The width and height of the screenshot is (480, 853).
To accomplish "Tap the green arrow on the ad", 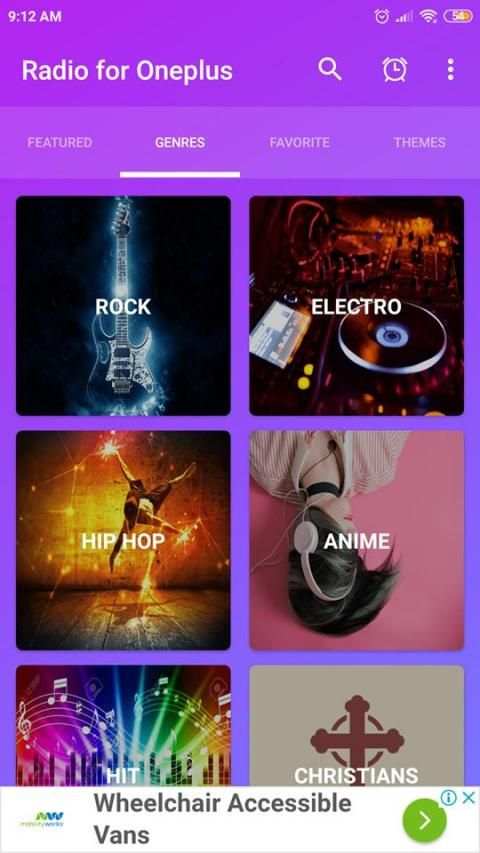I will coord(424,820).
